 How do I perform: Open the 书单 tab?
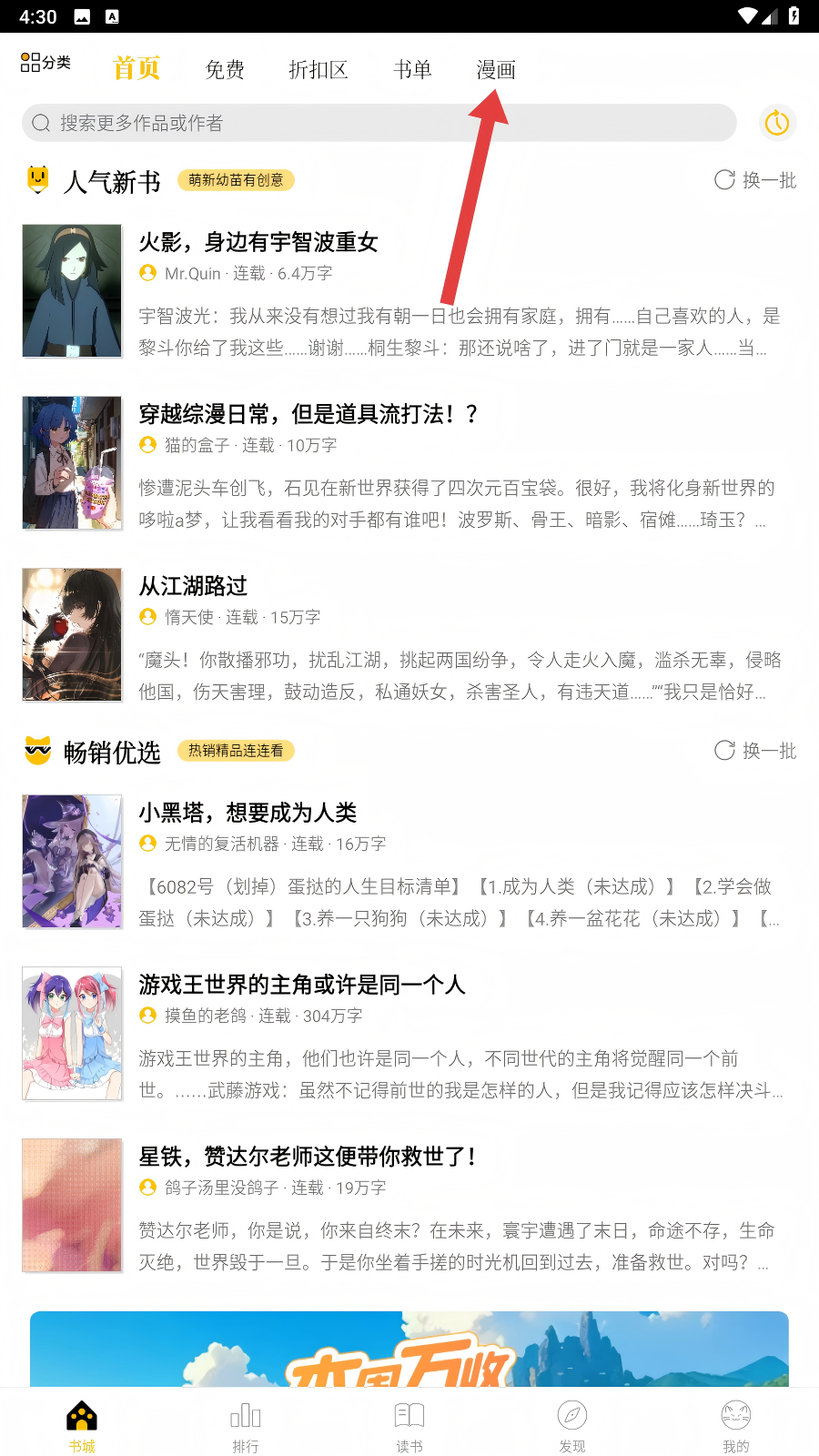point(412,70)
